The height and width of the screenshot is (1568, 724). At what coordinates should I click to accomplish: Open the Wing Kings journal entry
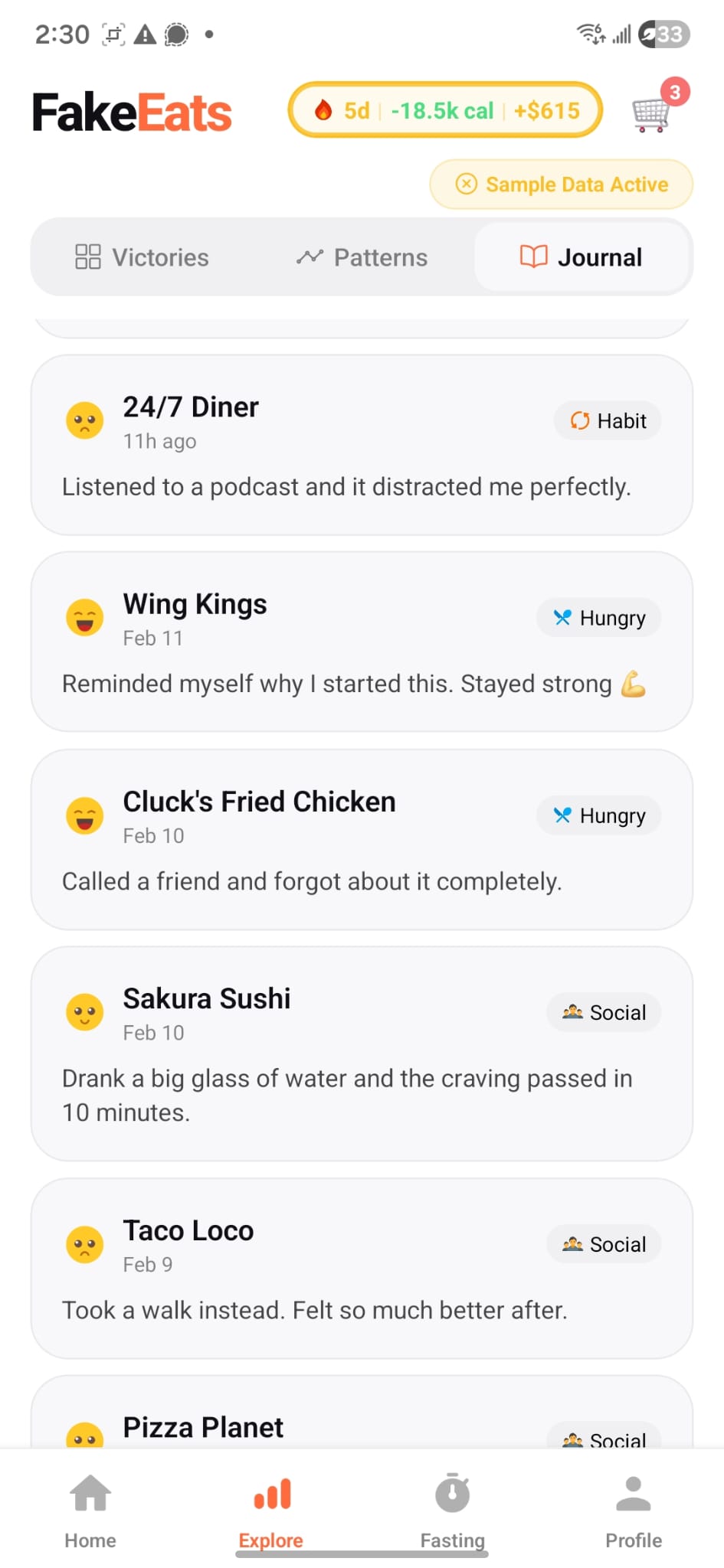(x=362, y=642)
